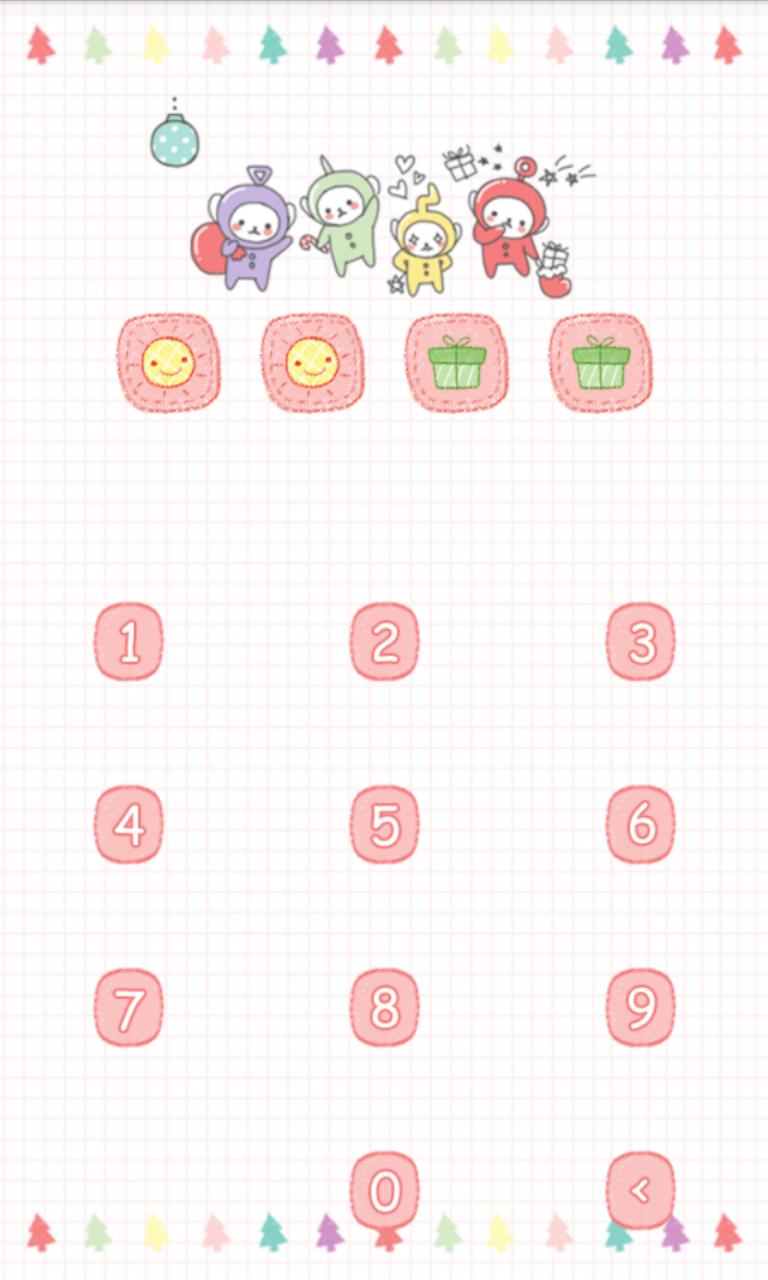This screenshot has width=768, height=1280.
Task: Enter digit 5 on the keypad
Action: tap(385, 825)
